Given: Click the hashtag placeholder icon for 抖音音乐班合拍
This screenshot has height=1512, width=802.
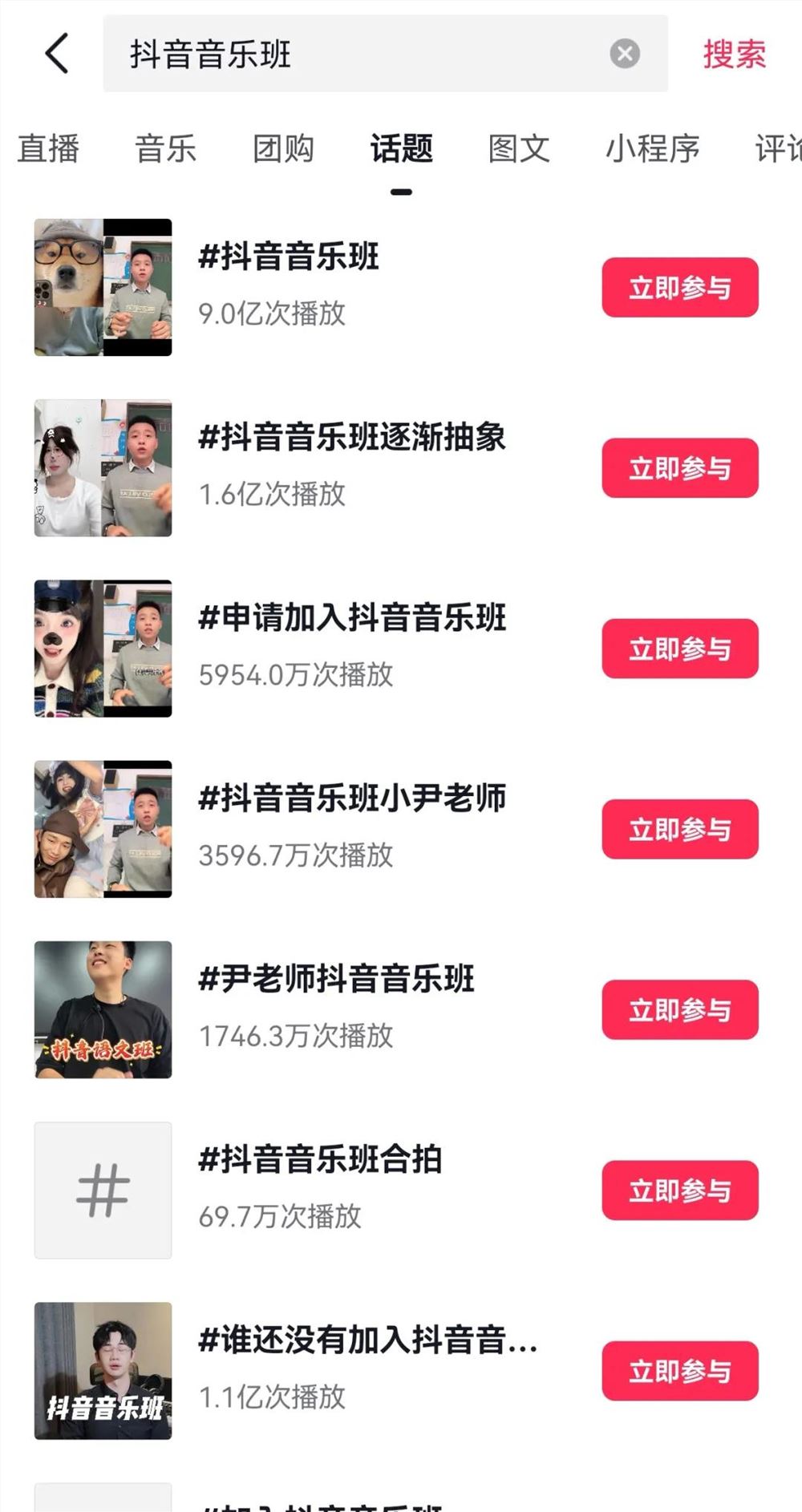Looking at the screenshot, I should point(102,1190).
